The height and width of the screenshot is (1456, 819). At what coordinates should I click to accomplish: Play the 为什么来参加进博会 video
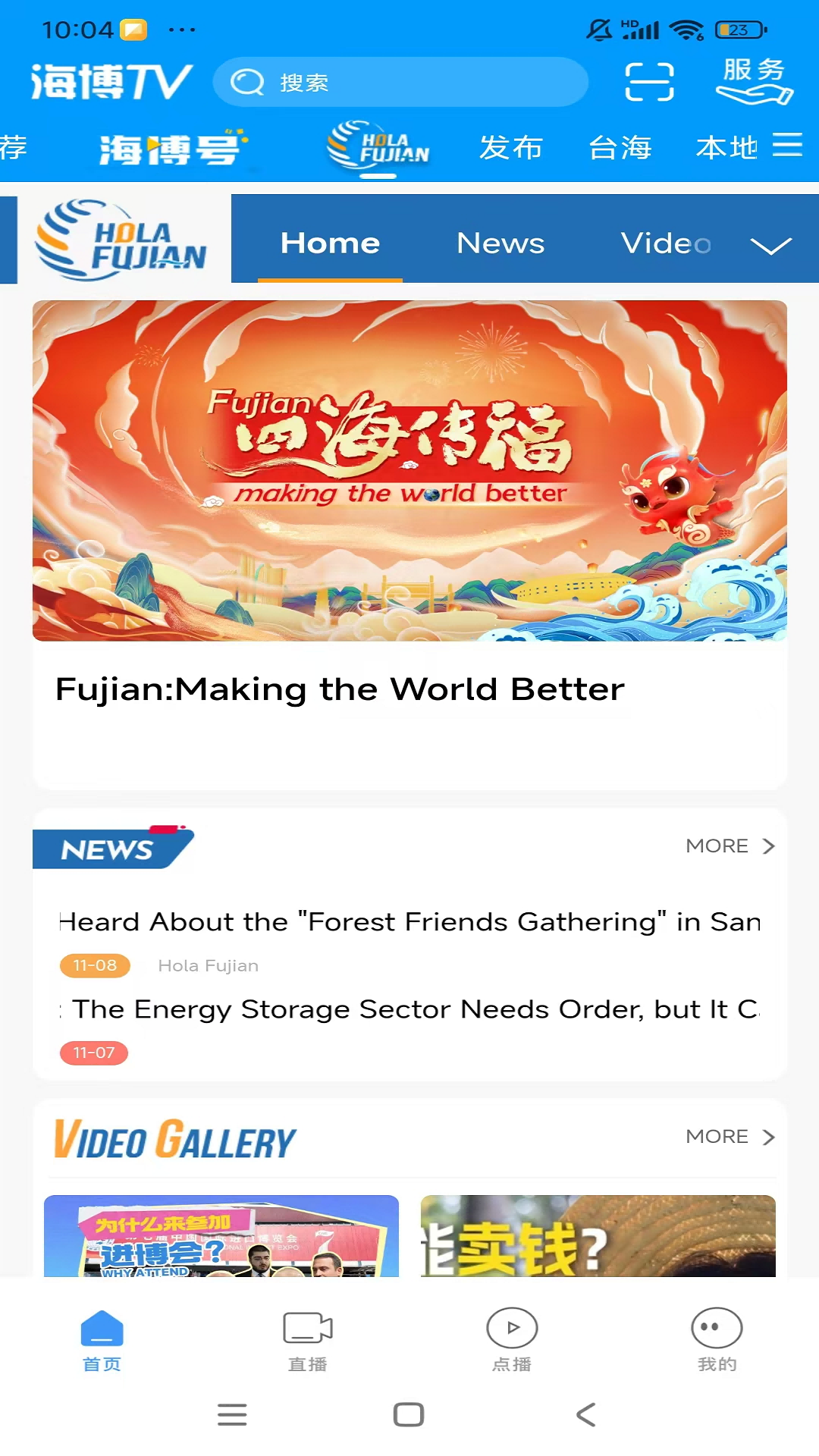tap(221, 1236)
